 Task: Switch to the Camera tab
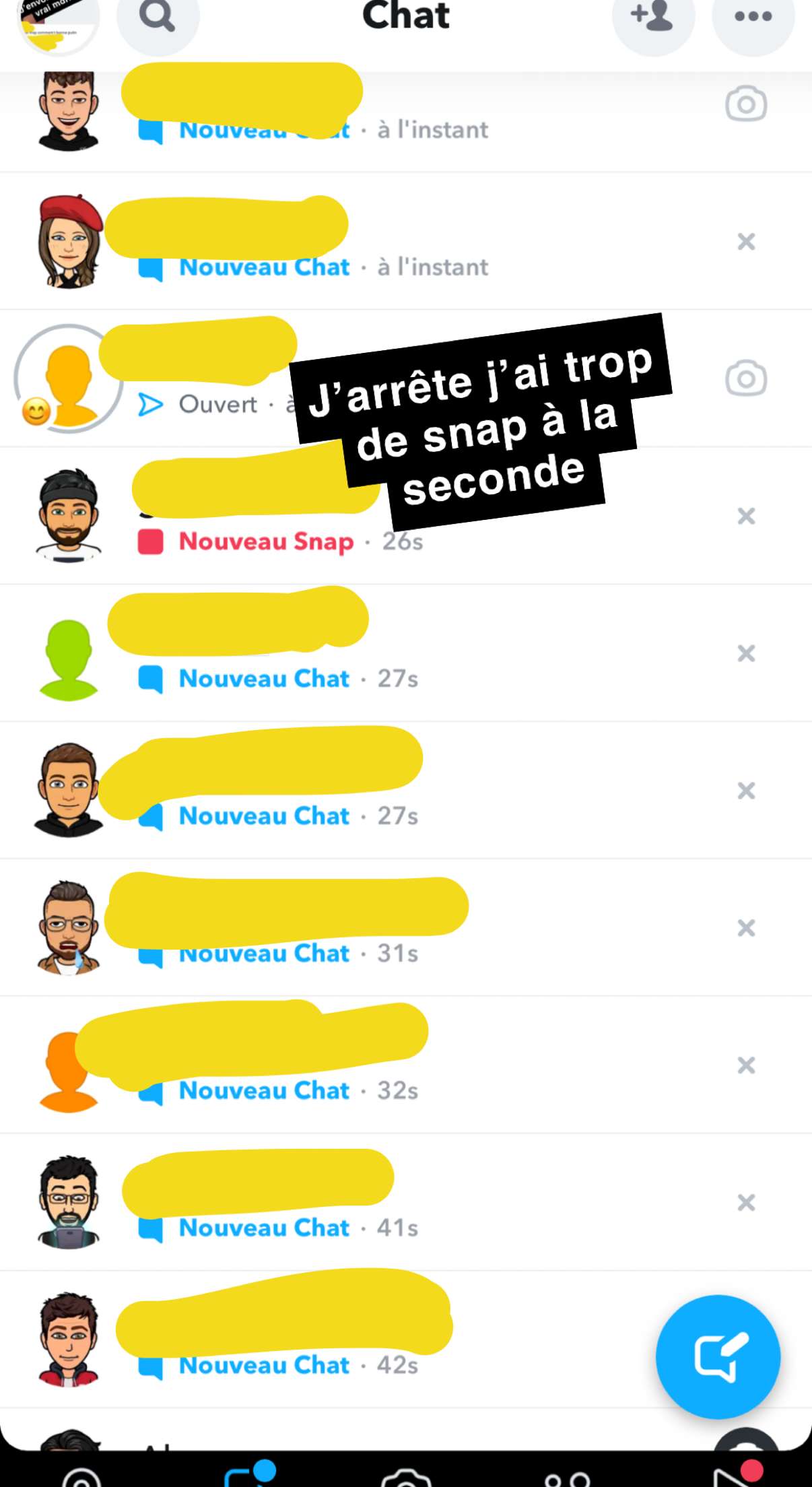point(406,1478)
